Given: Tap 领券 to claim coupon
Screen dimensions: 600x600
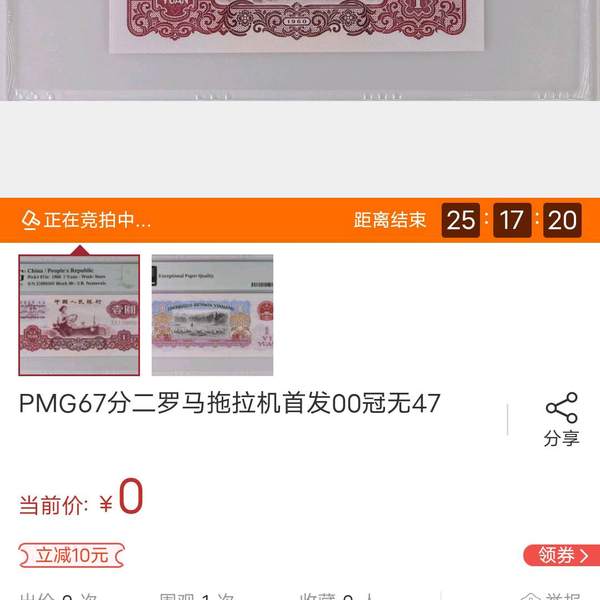Looking at the screenshot, I should click(x=561, y=555).
